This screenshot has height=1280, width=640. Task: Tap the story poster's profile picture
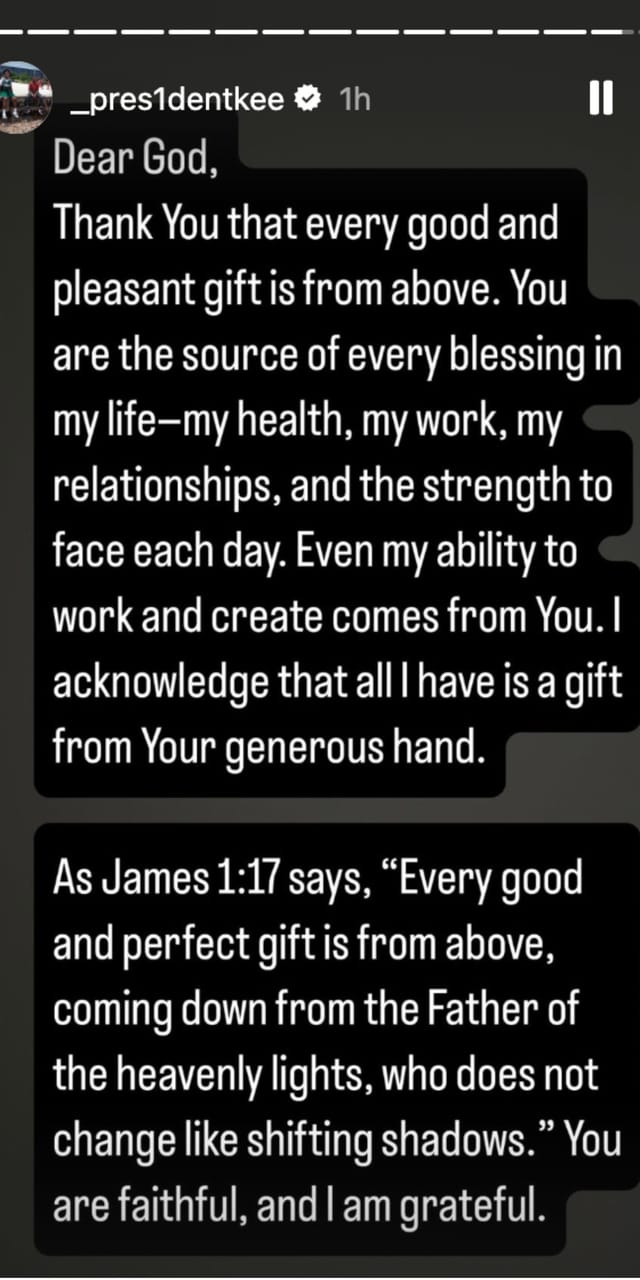click(x=26, y=96)
